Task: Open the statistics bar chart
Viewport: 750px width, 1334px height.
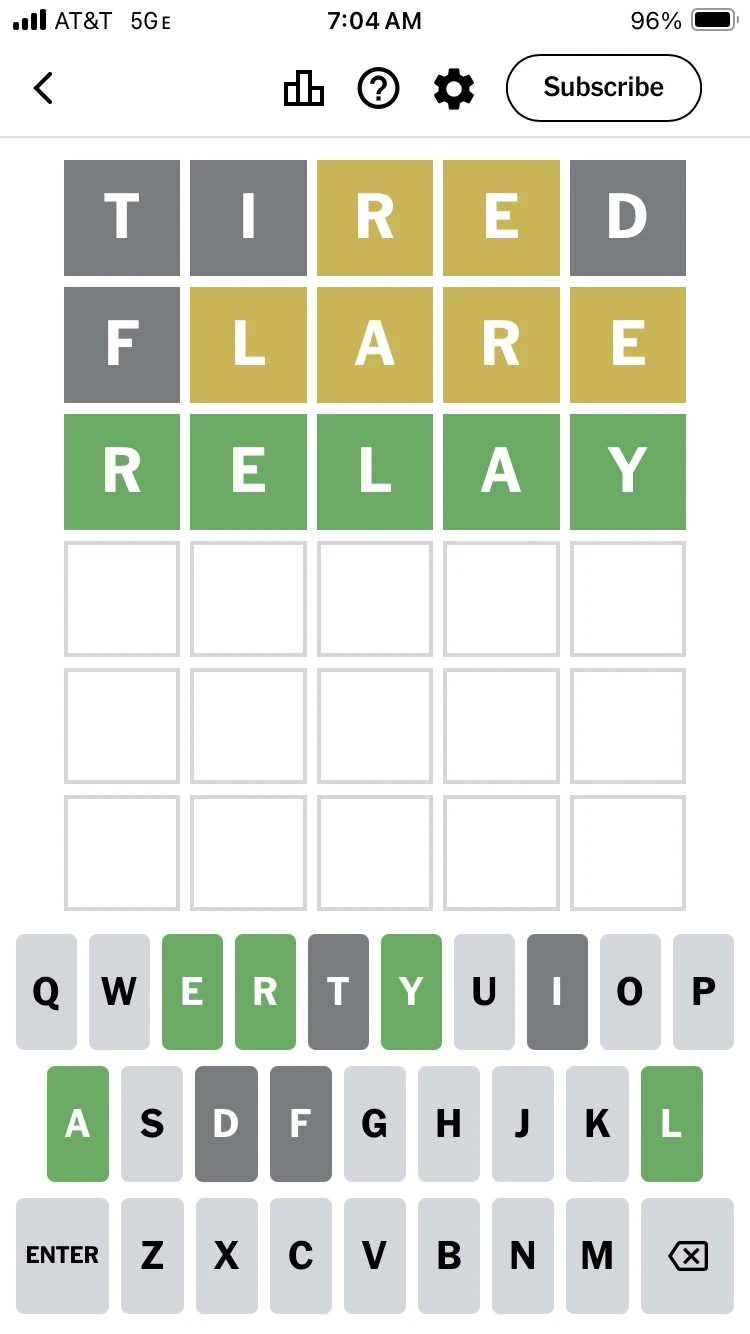Action: click(303, 89)
